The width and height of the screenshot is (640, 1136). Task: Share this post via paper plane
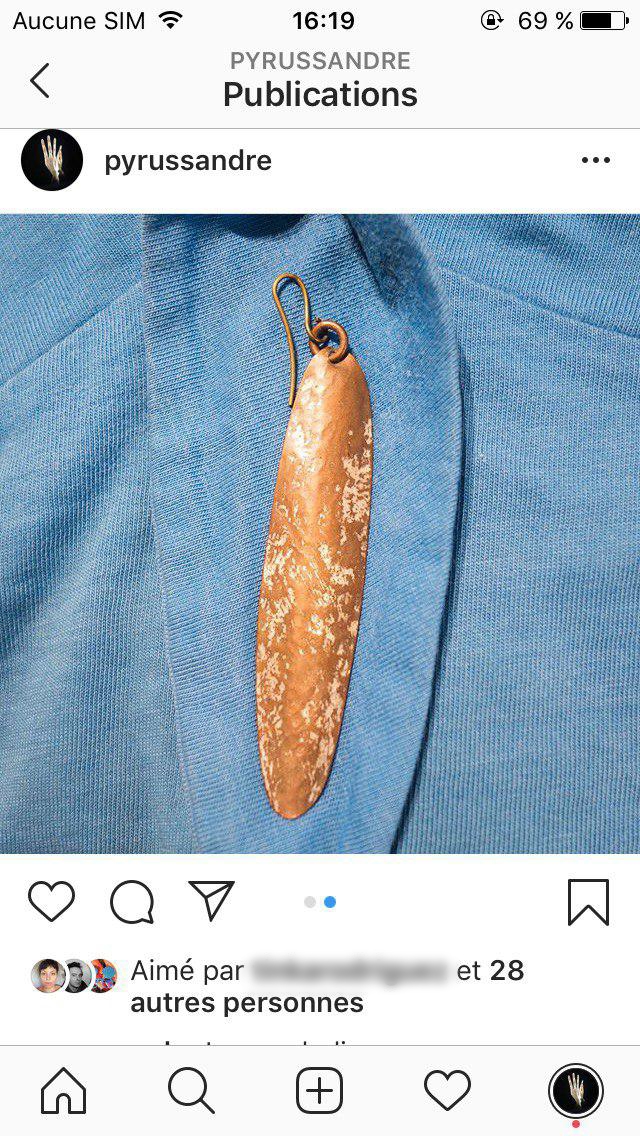coord(211,900)
